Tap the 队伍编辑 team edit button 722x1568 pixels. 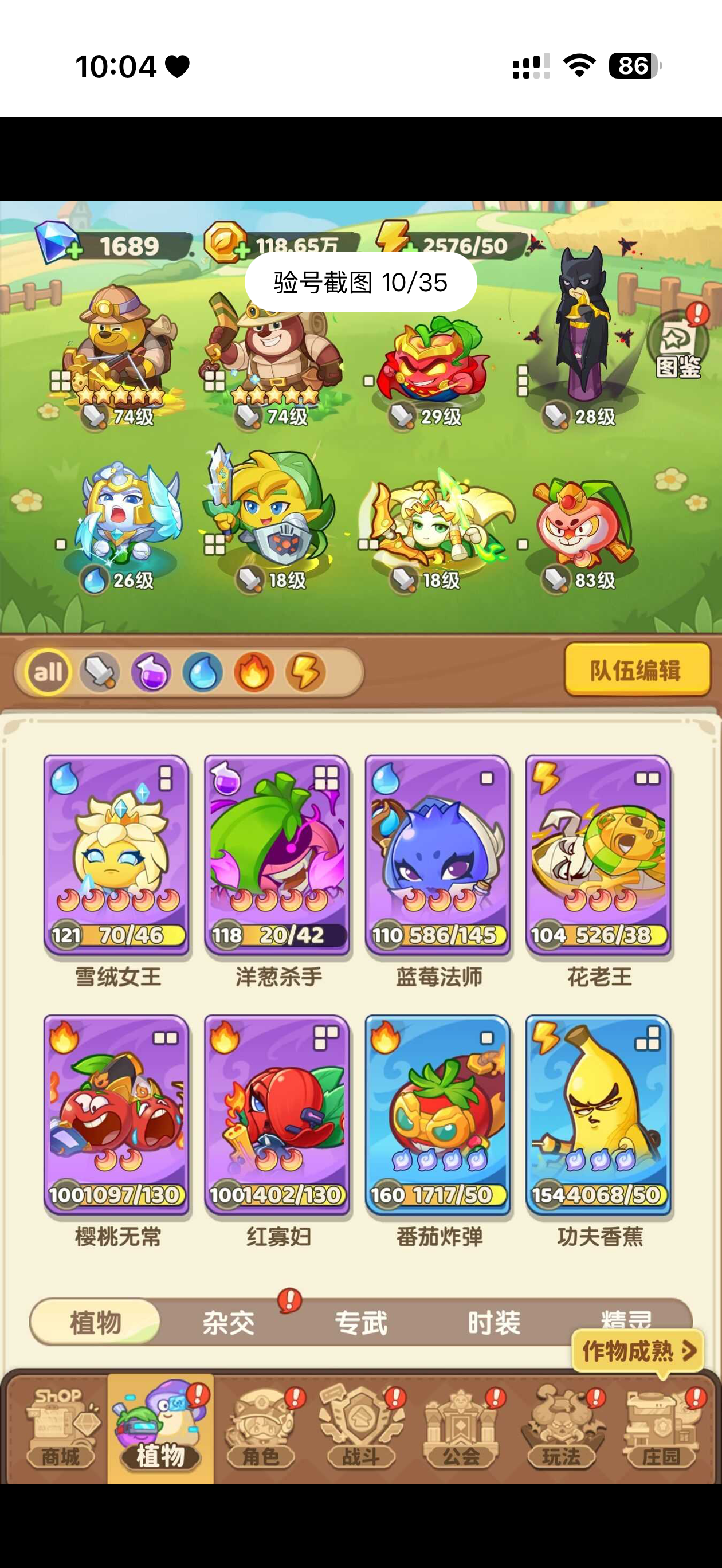(x=637, y=670)
